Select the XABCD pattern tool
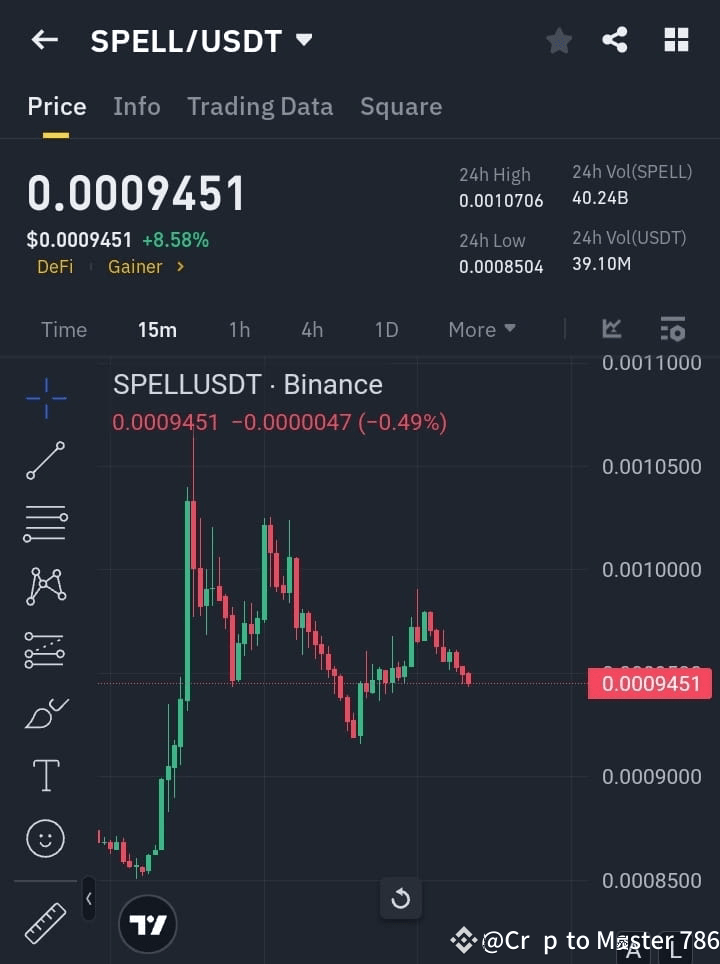 [x=45, y=587]
